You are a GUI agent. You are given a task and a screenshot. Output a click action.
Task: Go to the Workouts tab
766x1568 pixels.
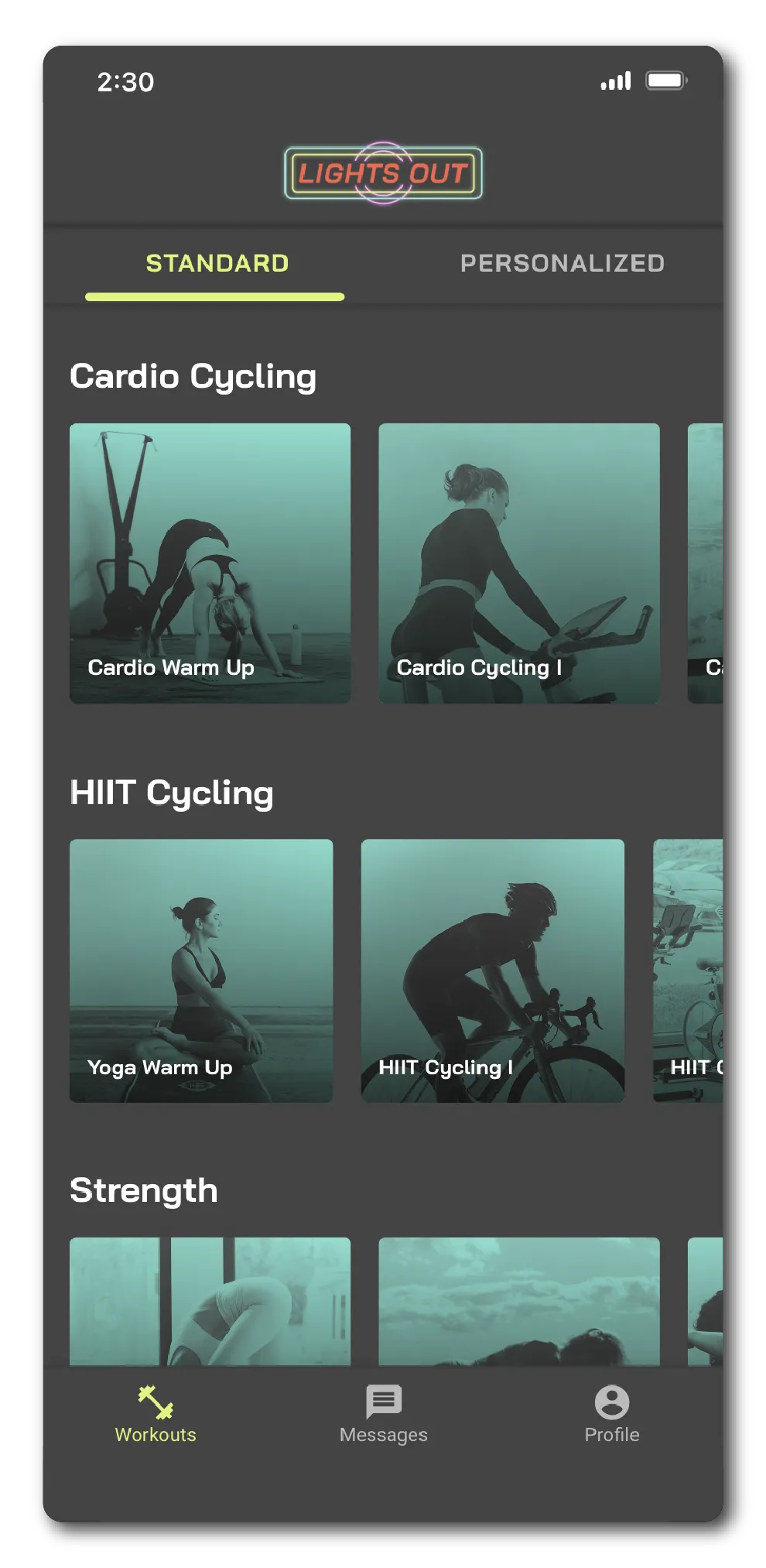pyautogui.click(x=156, y=1414)
